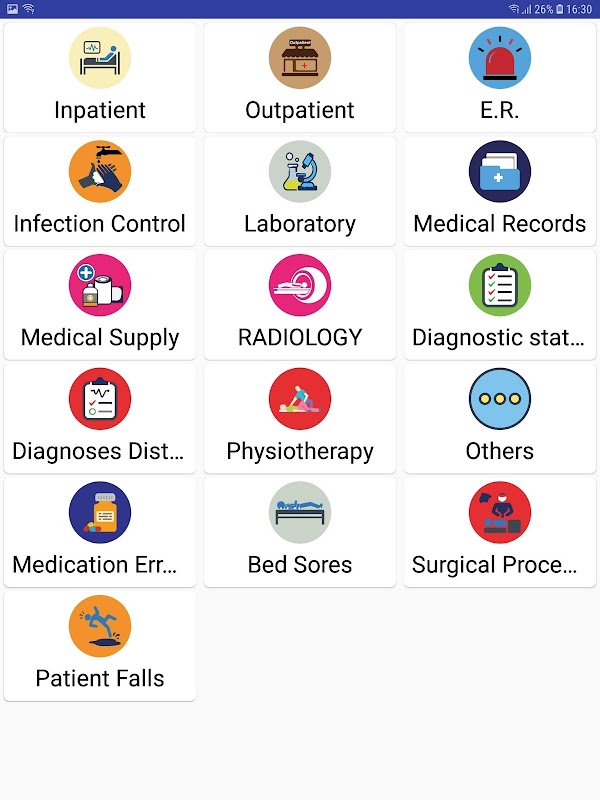The image size is (600, 800).
Task: Open the Others category
Action: coord(500,418)
